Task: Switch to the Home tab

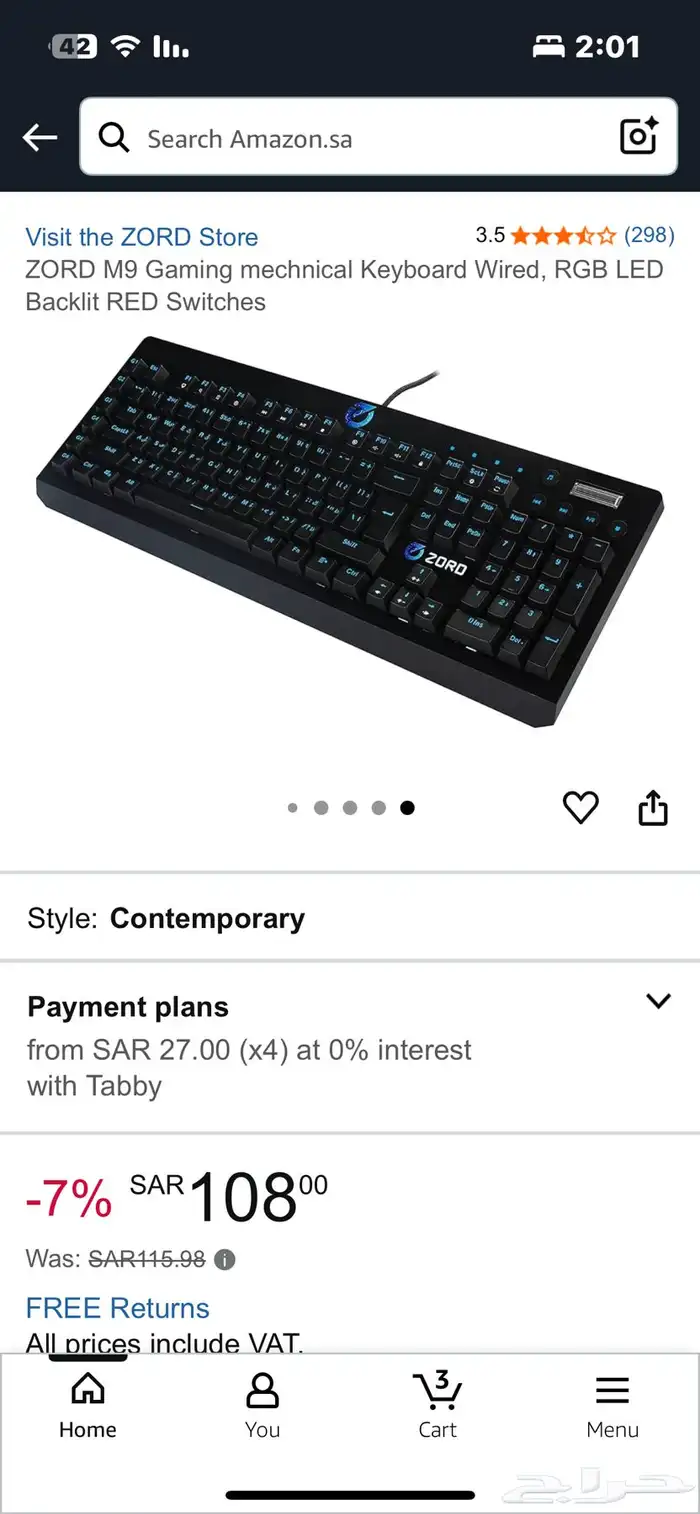Action: coord(88,1405)
